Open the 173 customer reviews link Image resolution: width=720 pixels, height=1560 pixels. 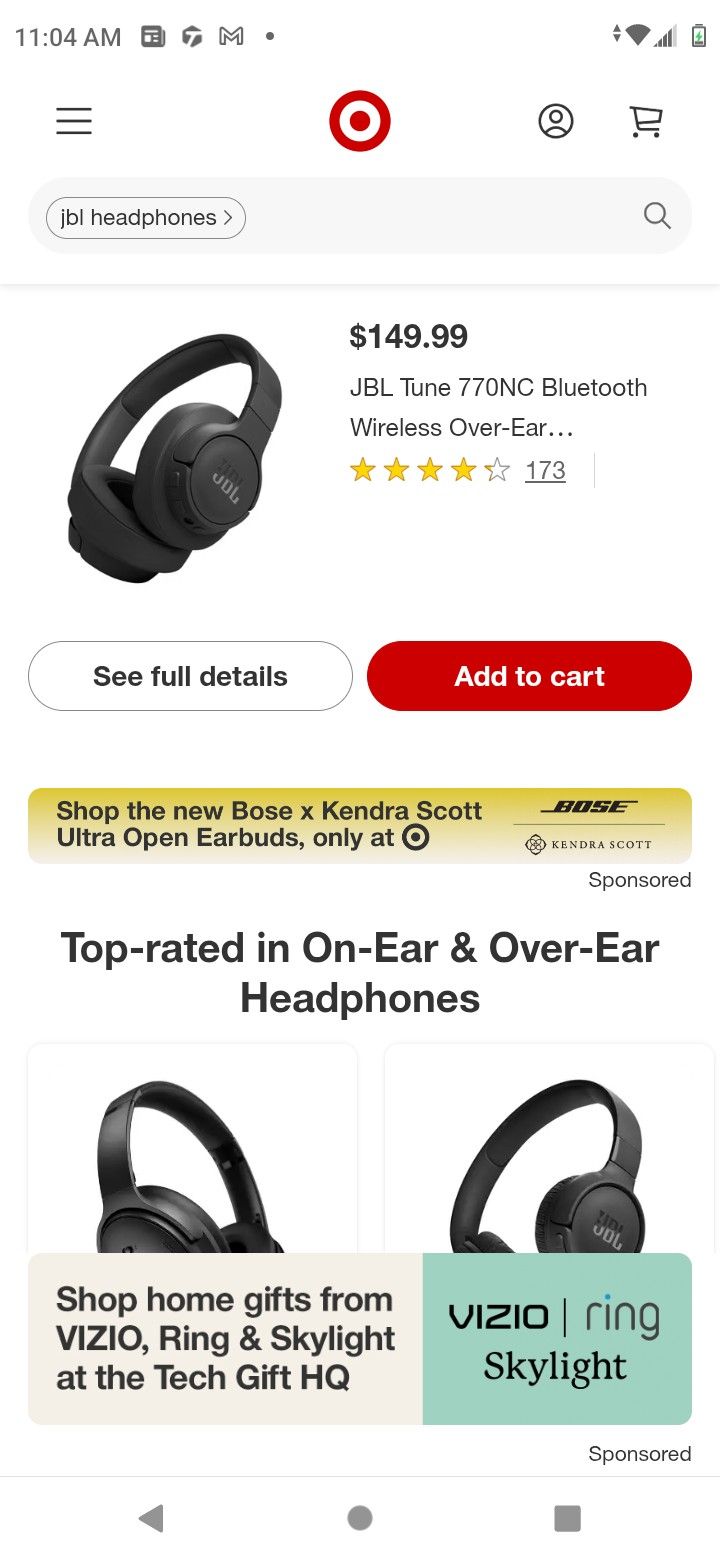click(x=545, y=470)
